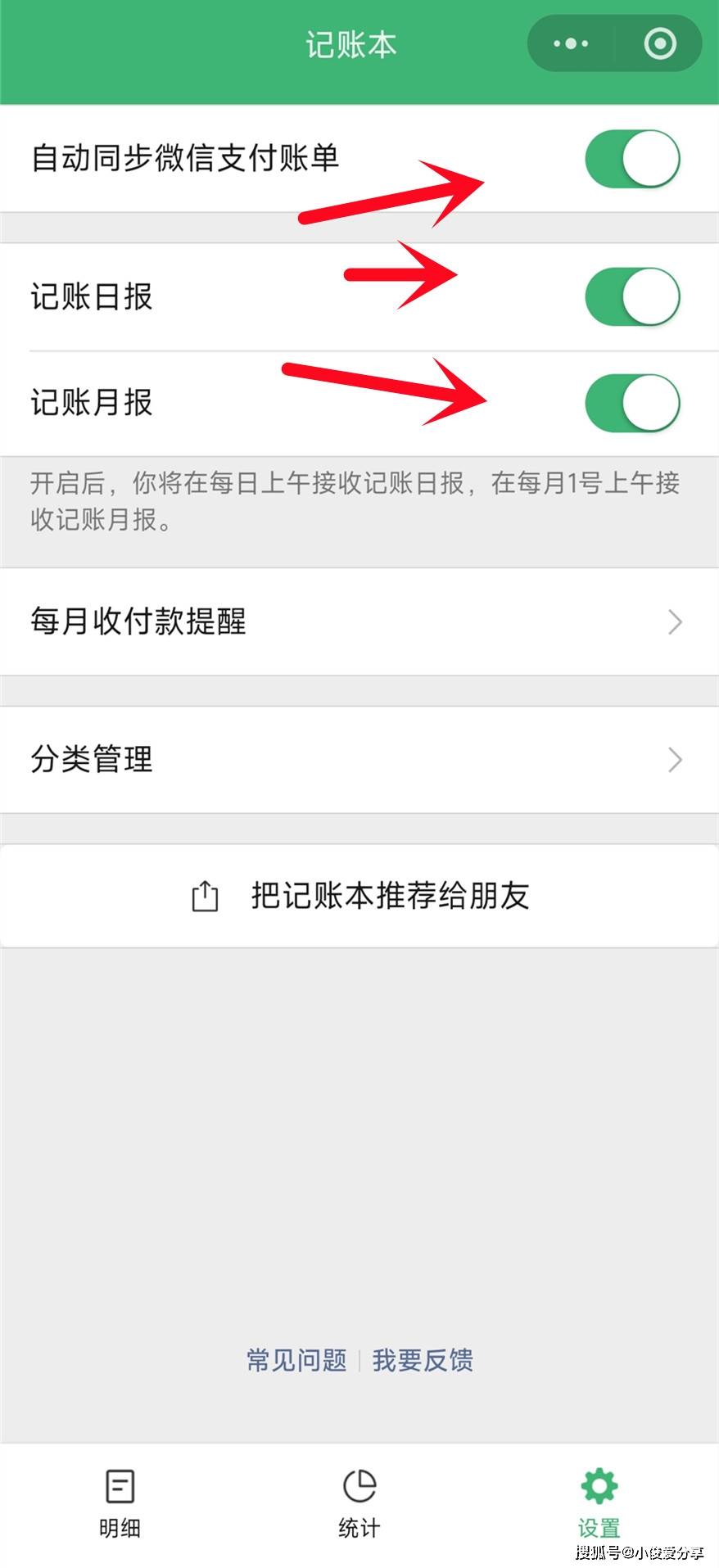The width and height of the screenshot is (719, 1568).
Task: Open the mini program more-options menu
Action: 571,43
